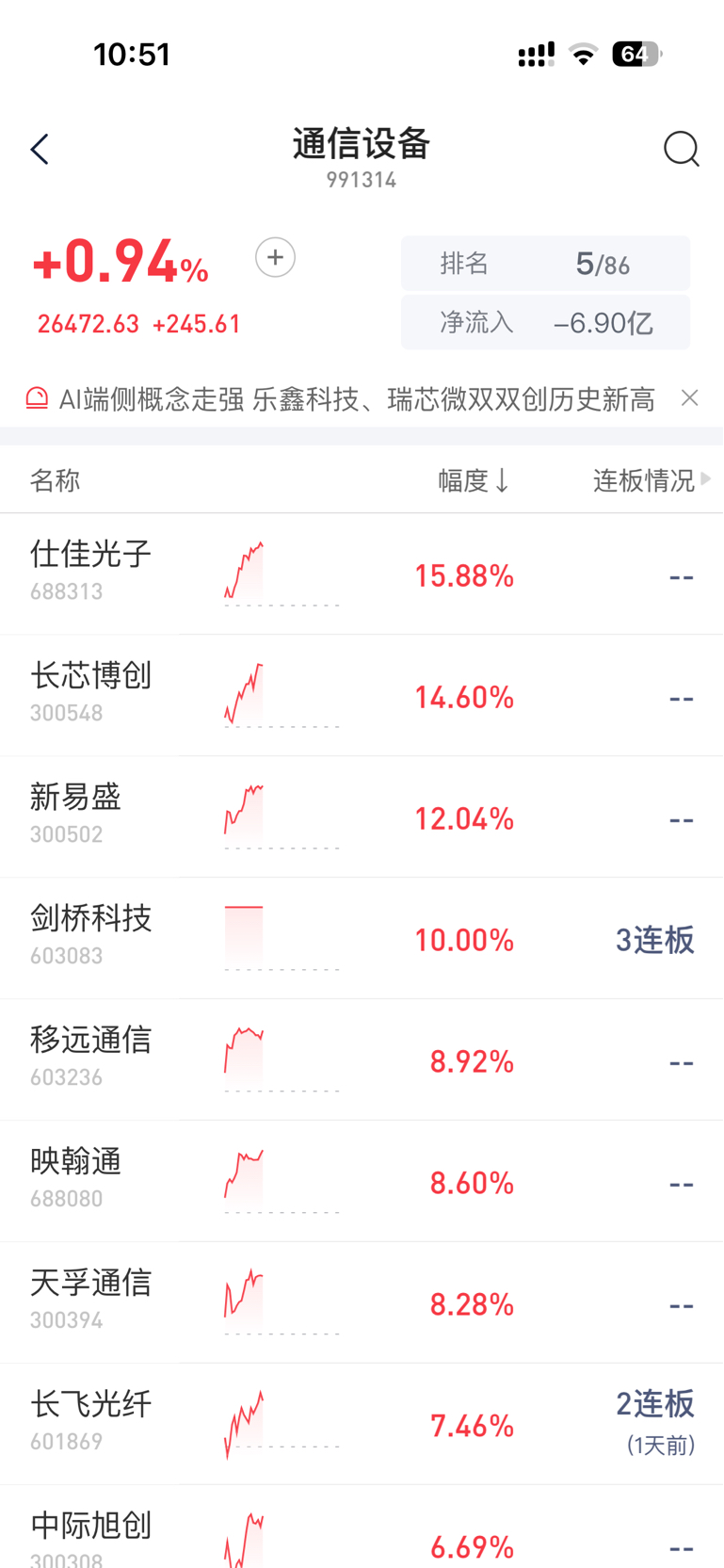The height and width of the screenshot is (1568, 724).
Task: Open stock 新易盛 300502
Action: click(362, 816)
